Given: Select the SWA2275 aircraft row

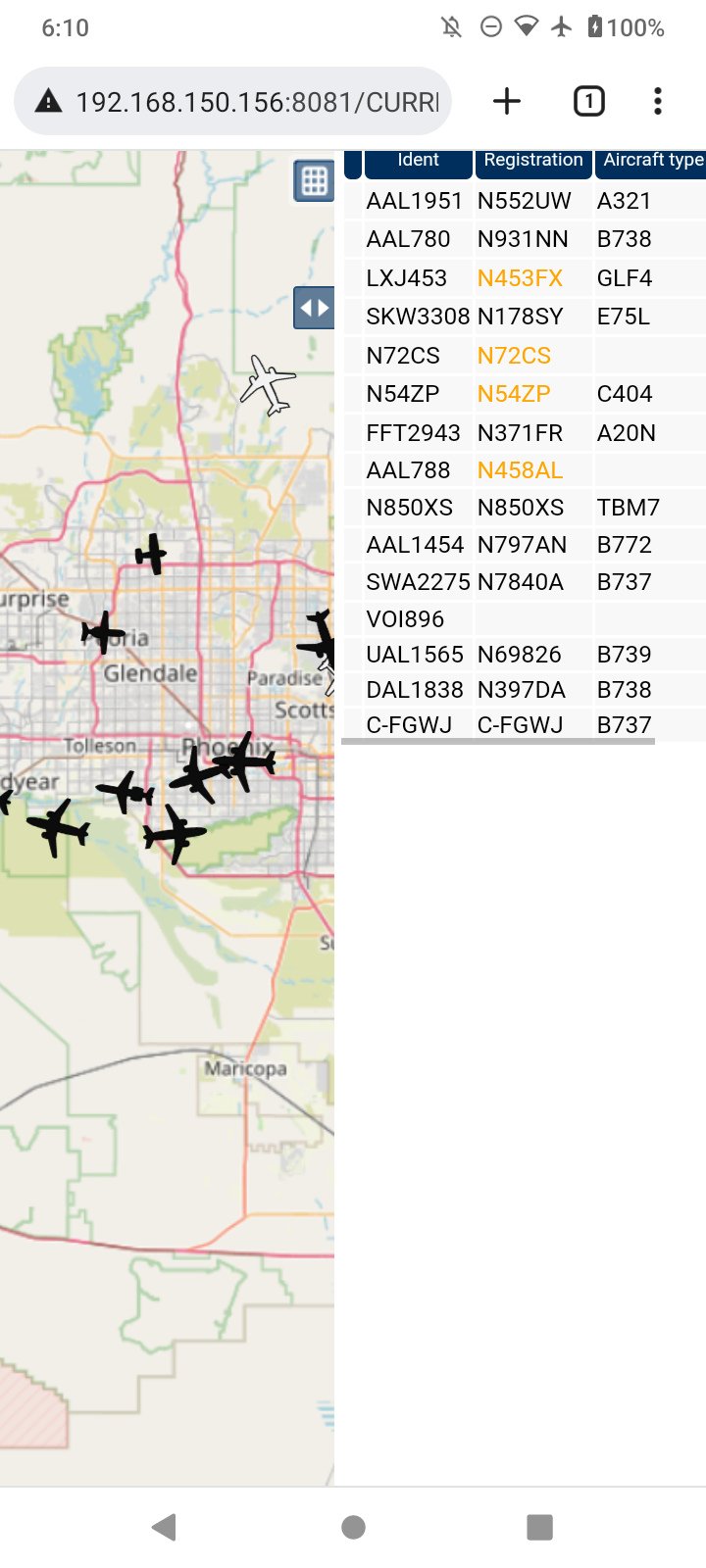Looking at the screenshot, I should click(525, 582).
